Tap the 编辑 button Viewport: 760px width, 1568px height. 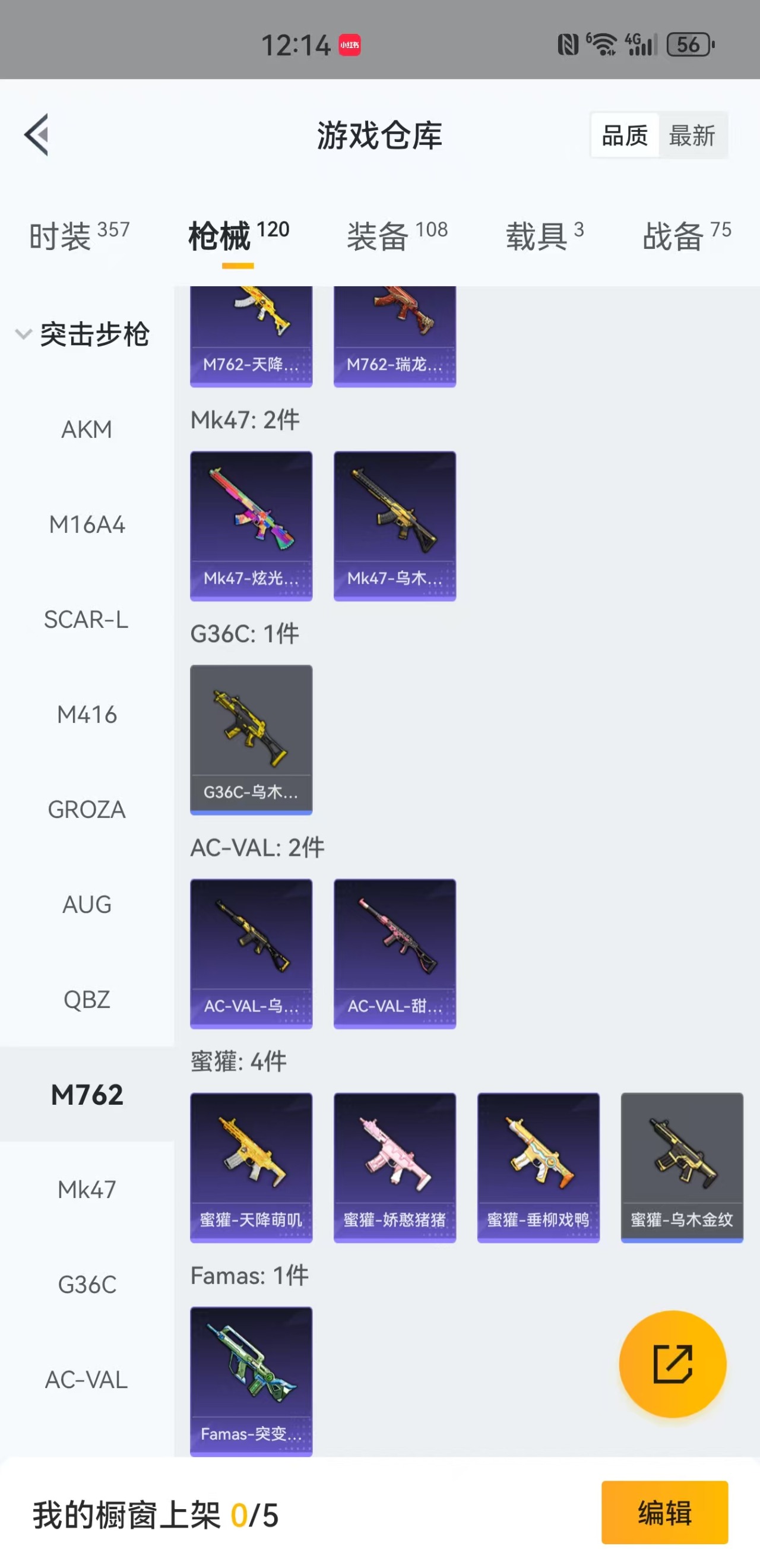664,1513
